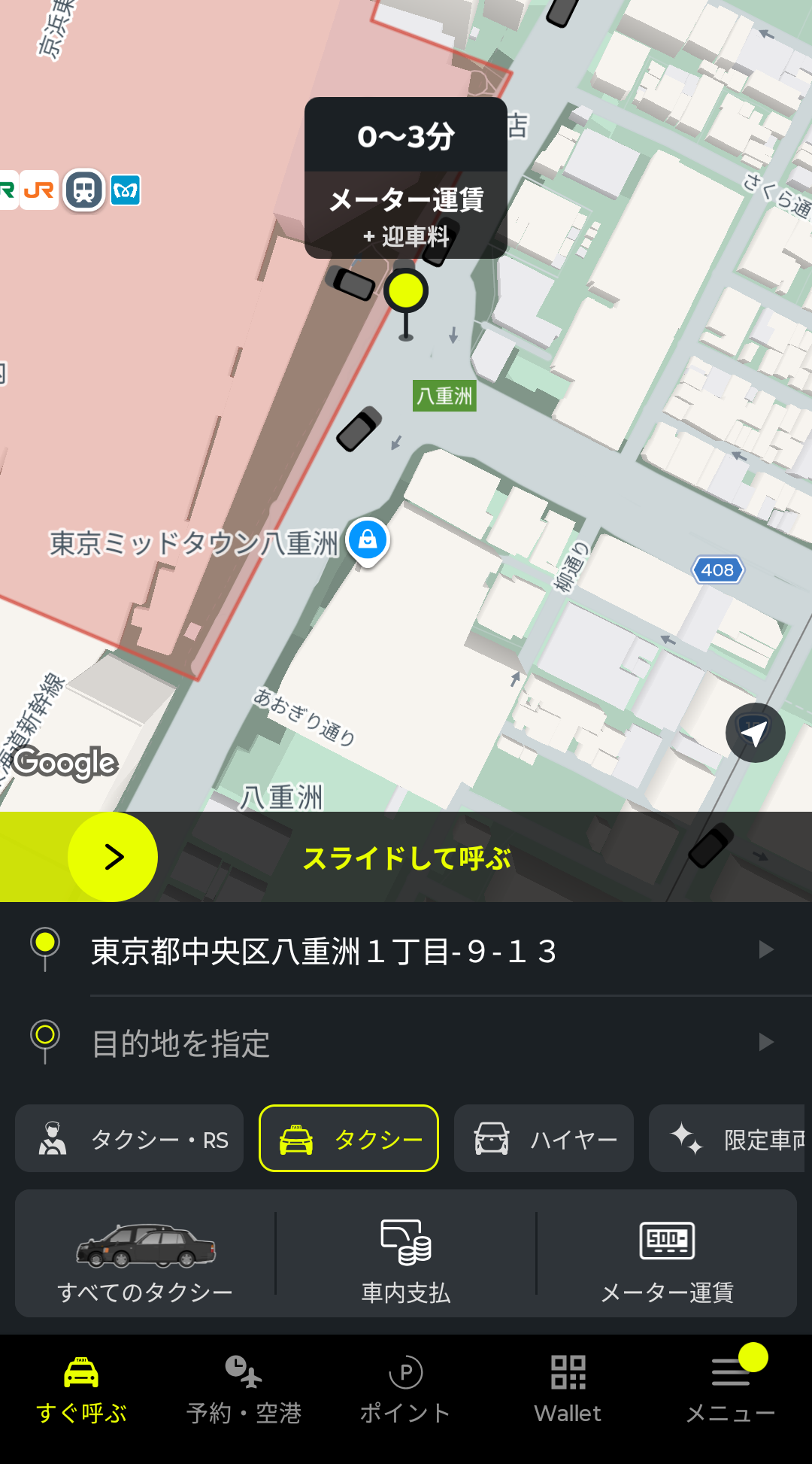Switch to the ポイント tab
Screen dimensions: 812x1464
tap(406, 1390)
